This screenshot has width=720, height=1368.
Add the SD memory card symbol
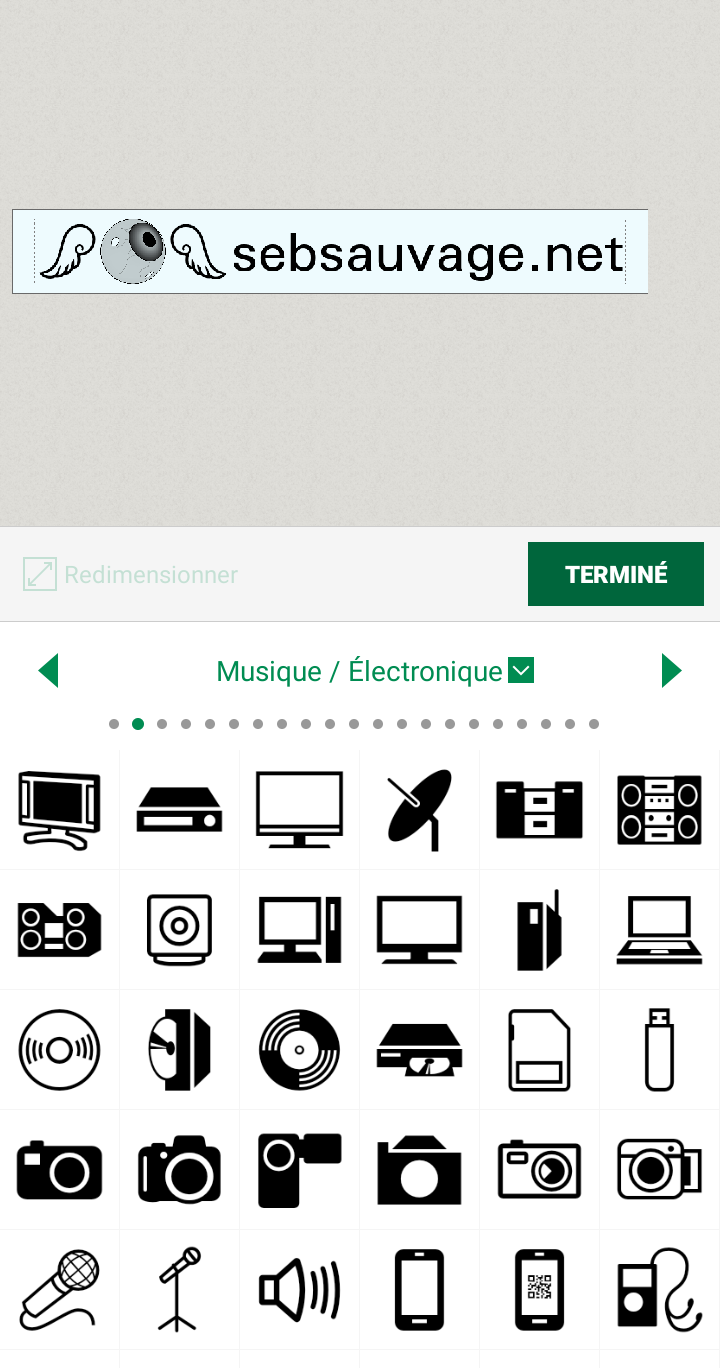539,1049
